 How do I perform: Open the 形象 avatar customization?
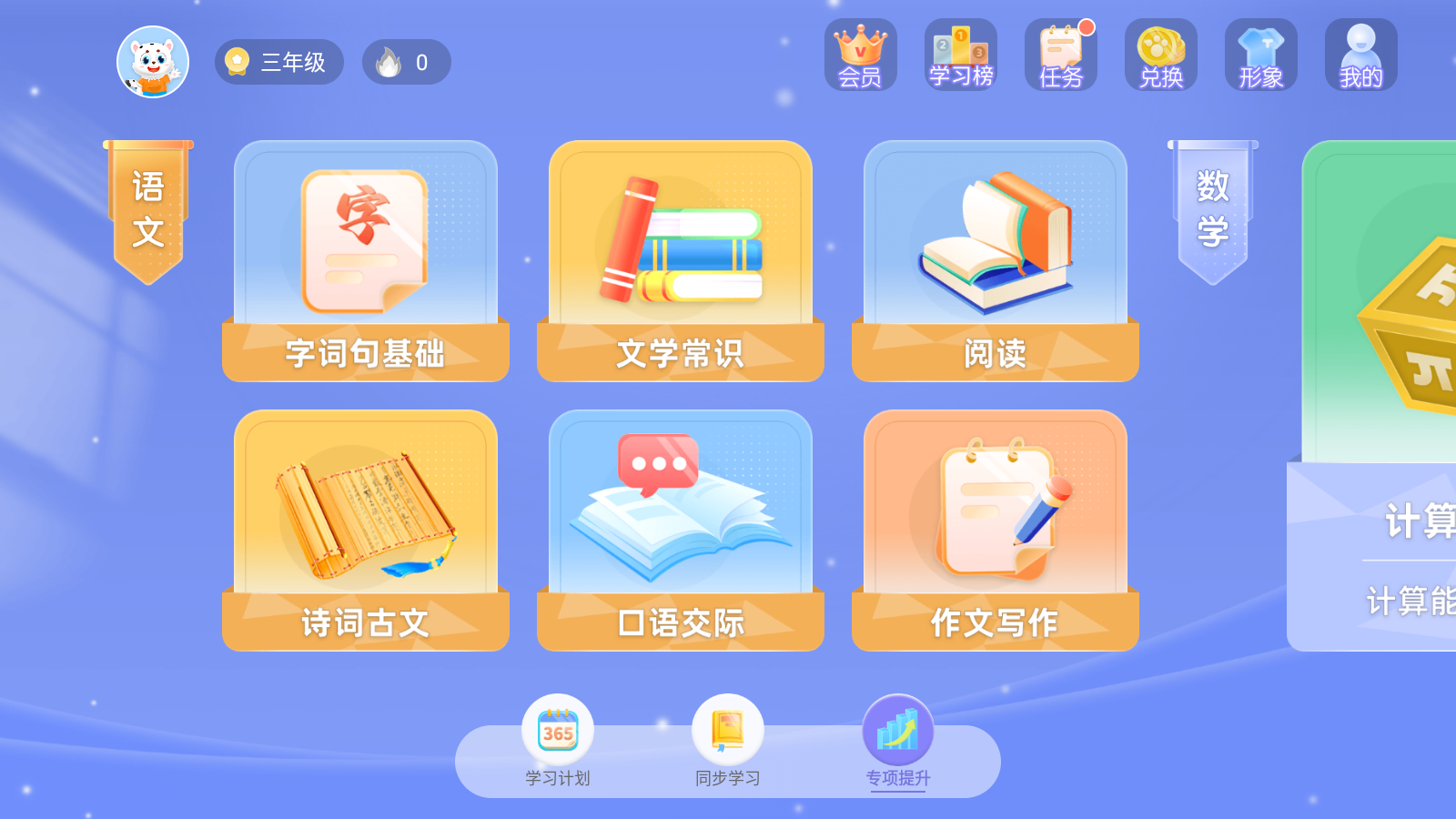tap(1260, 56)
